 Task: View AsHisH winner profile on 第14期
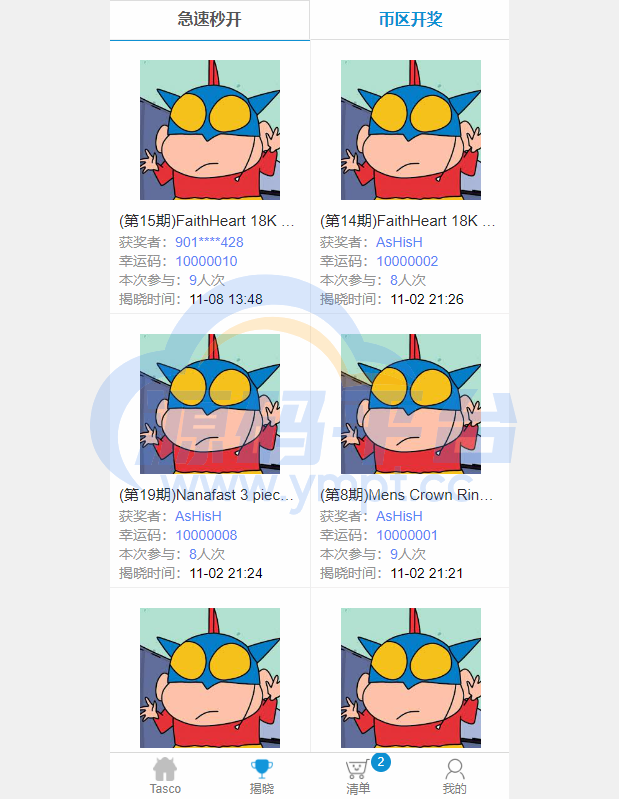click(x=399, y=242)
